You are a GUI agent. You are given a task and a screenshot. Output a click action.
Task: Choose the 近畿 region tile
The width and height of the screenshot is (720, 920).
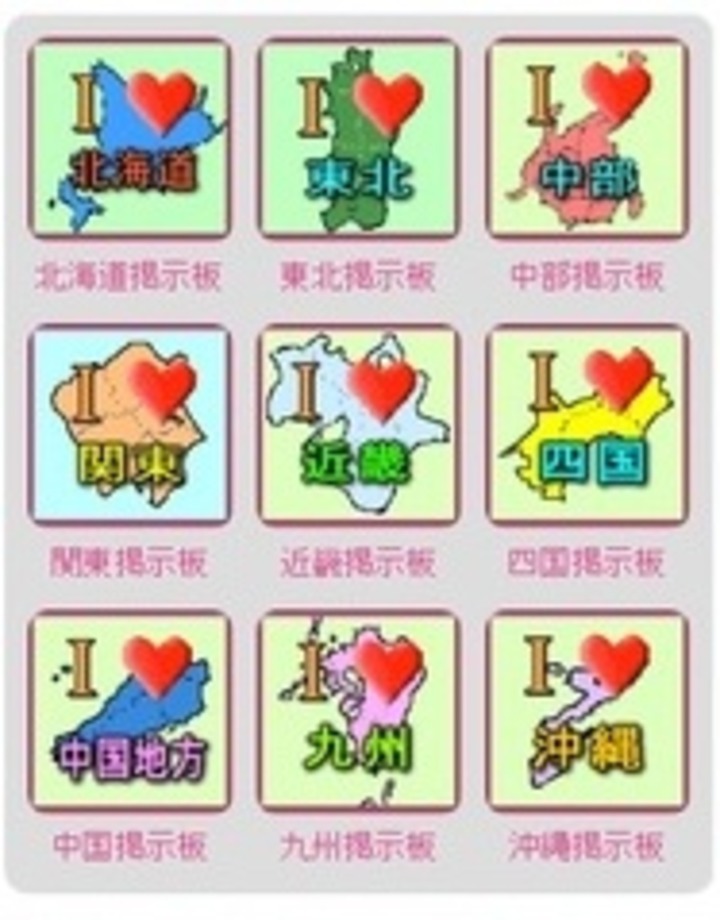(358, 425)
